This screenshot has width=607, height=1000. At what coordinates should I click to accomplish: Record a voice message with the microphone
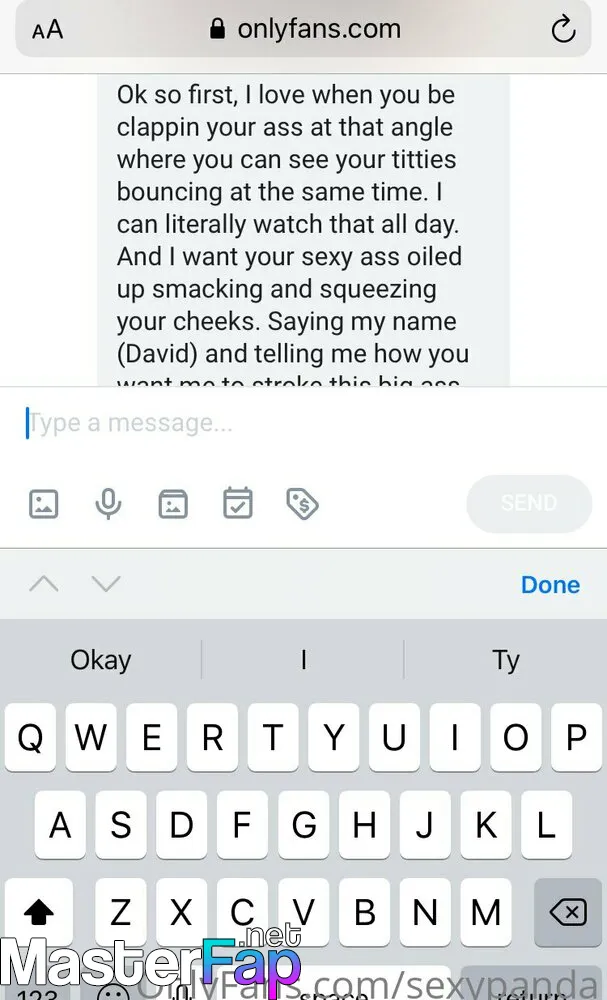[x=108, y=504]
